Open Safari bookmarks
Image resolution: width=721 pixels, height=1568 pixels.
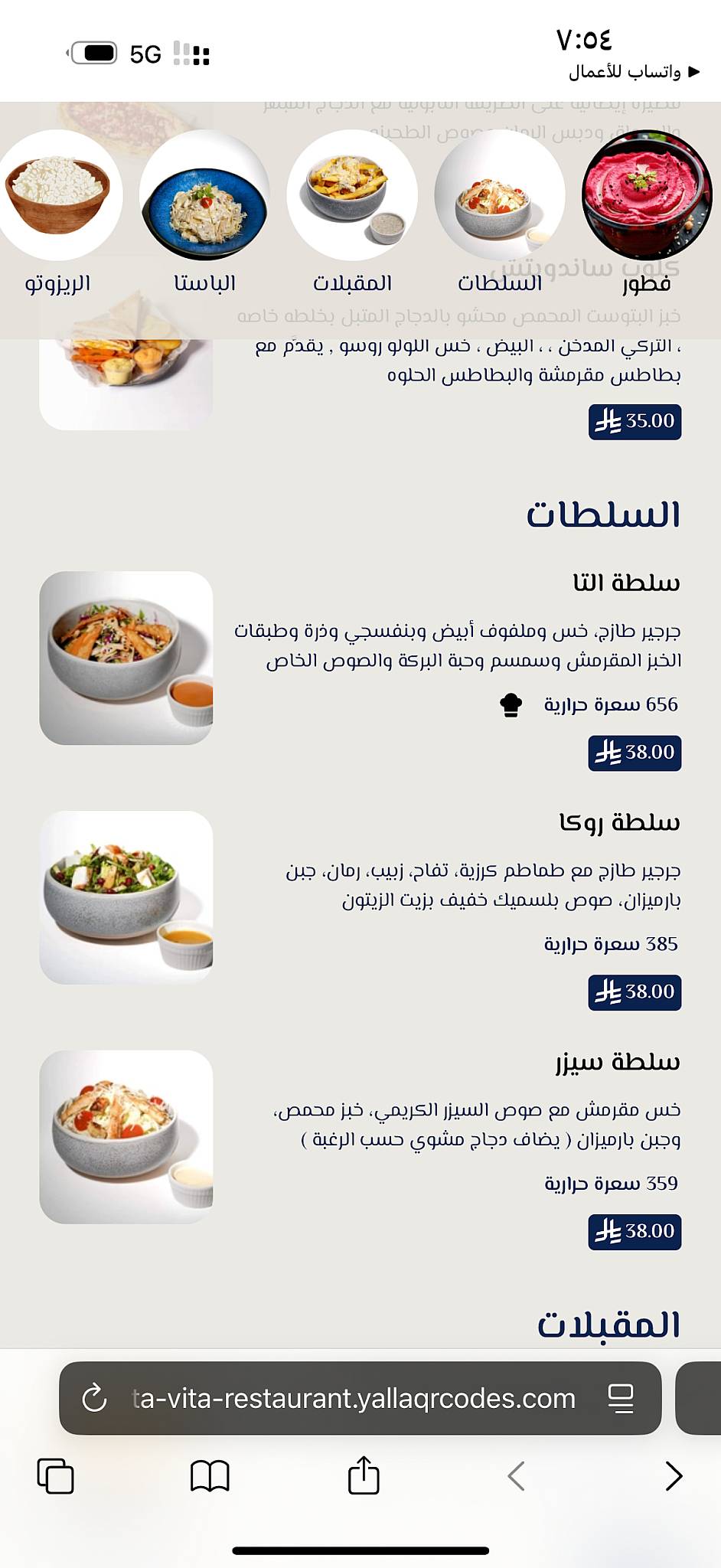point(210,1476)
